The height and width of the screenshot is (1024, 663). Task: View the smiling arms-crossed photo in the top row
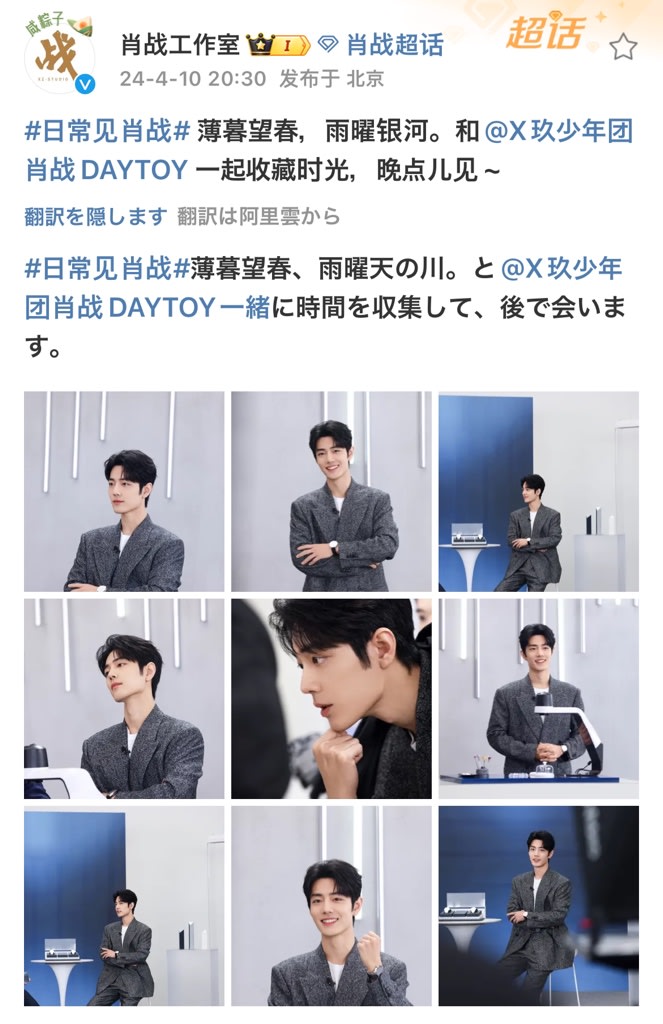coord(331,491)
